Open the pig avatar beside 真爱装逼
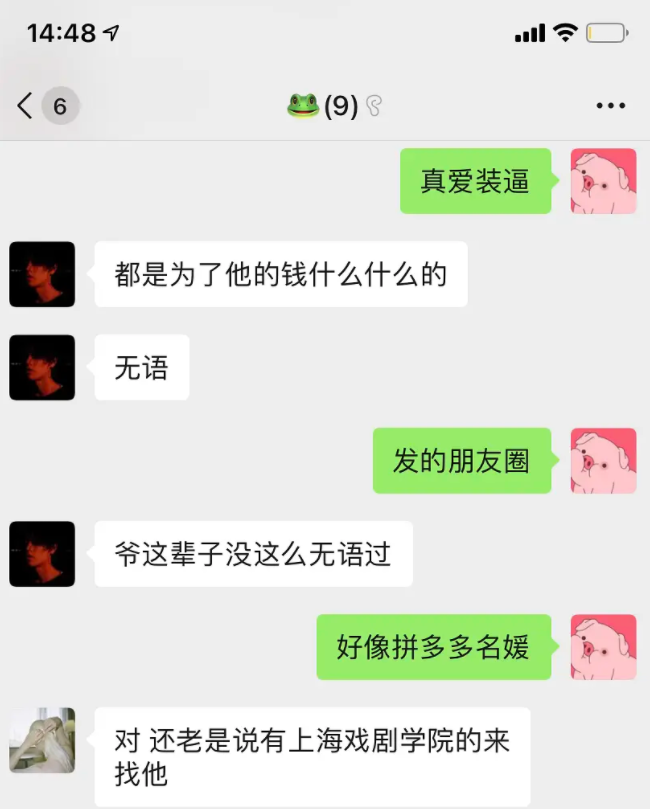This screenshot has width=650, height=809. pos(603,181)
